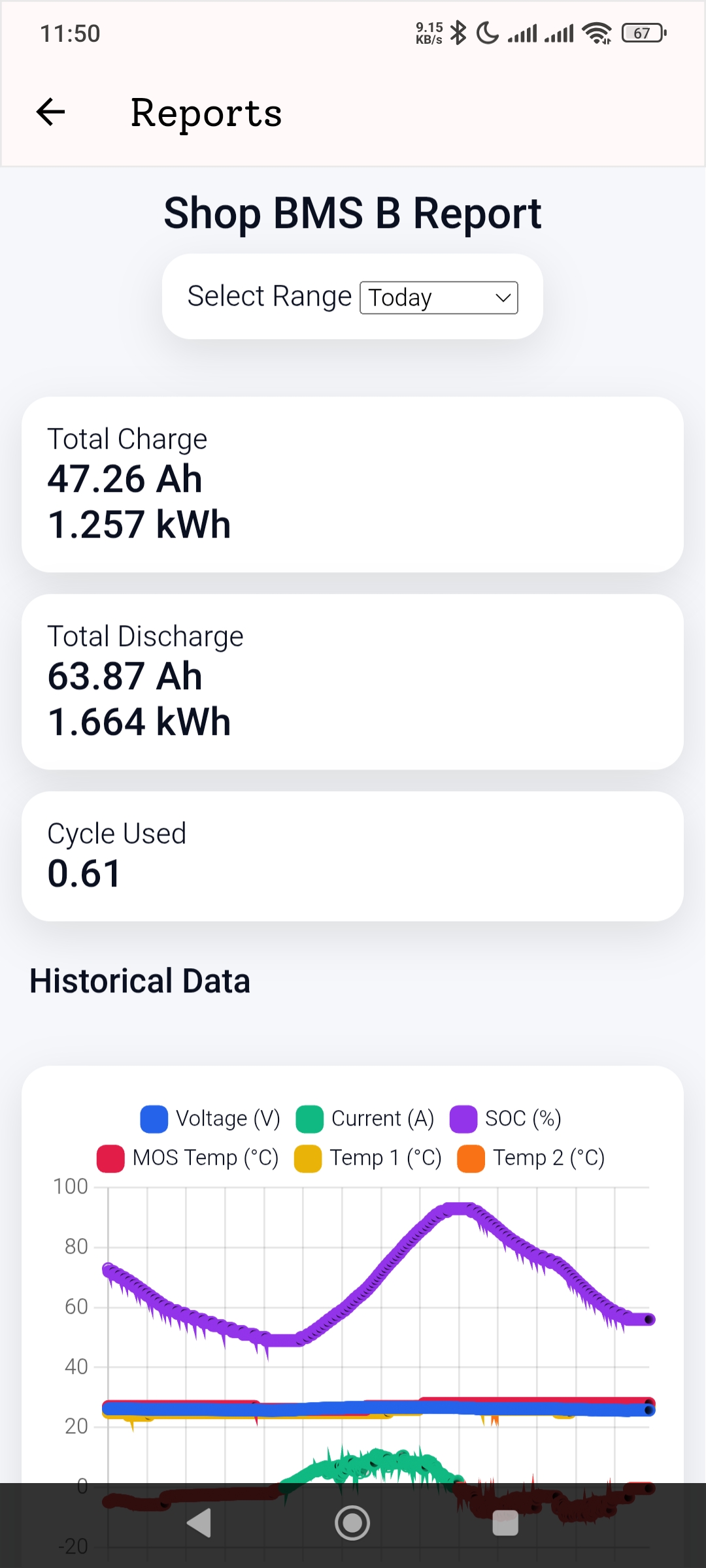Toggle the Voltage (V) series in the chart legend
Screen dimensions: 706x1568
point(210,1119)
